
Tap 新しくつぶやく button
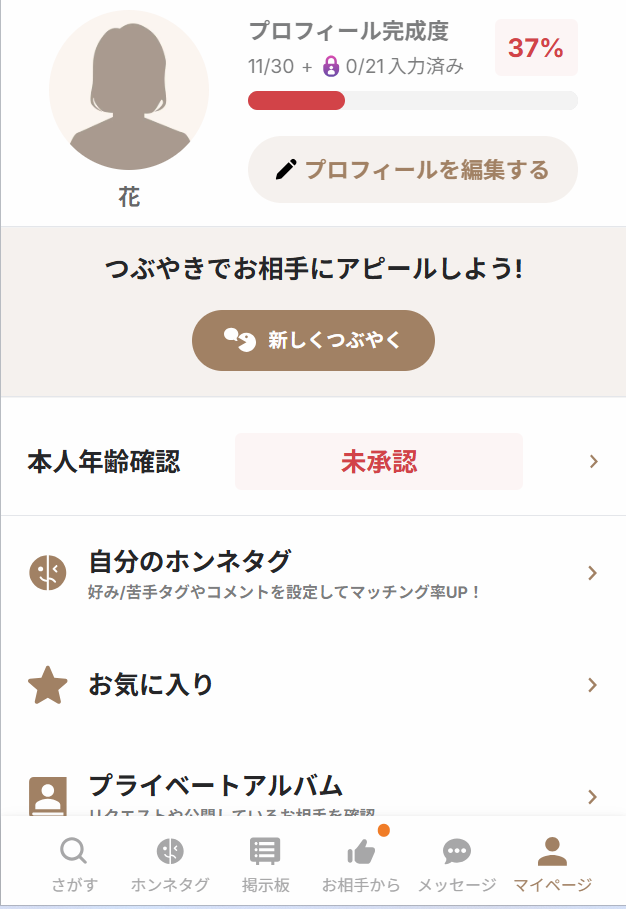coord(313,340)
